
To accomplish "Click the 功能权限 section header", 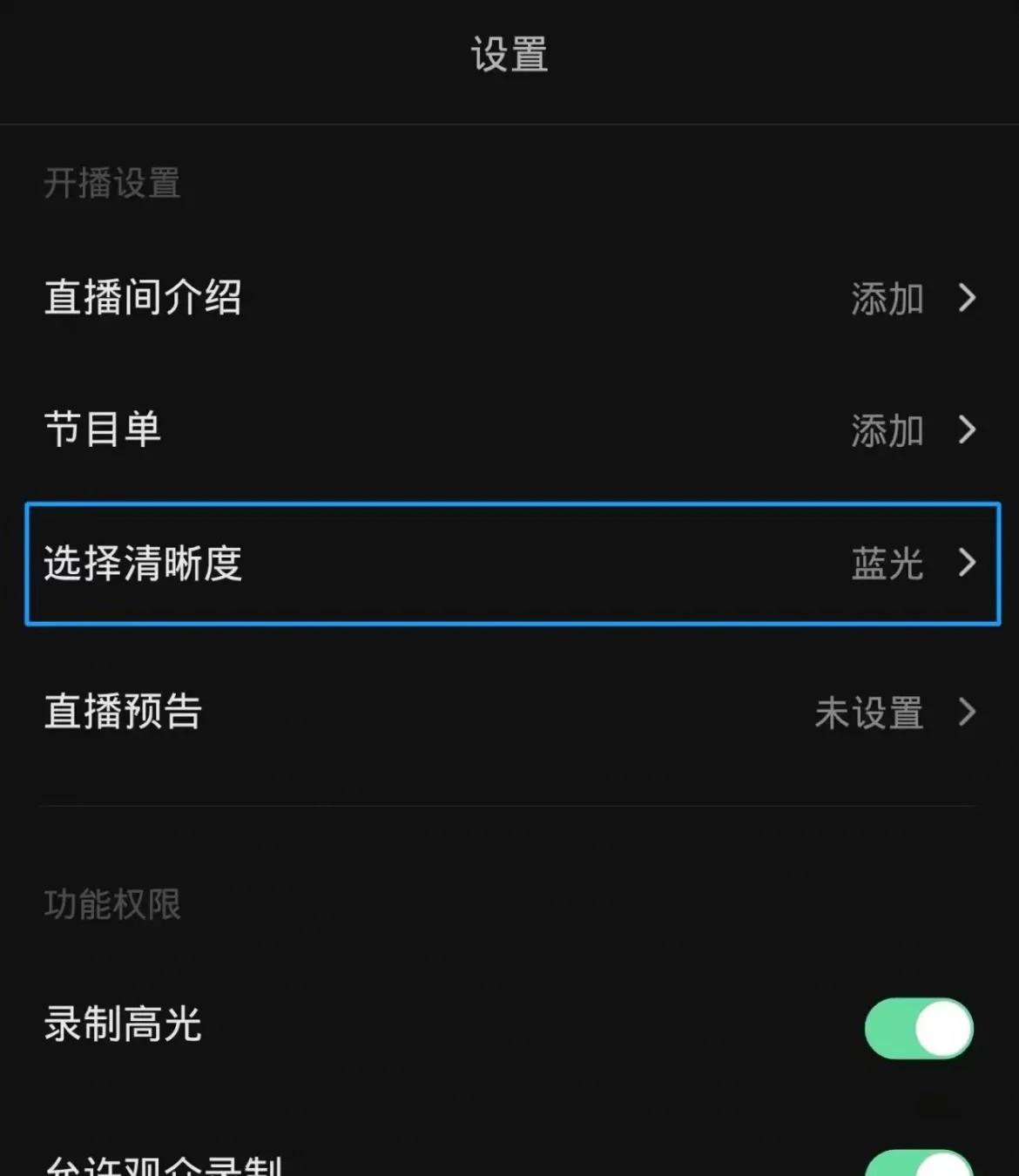I will [x=111, y=904].
